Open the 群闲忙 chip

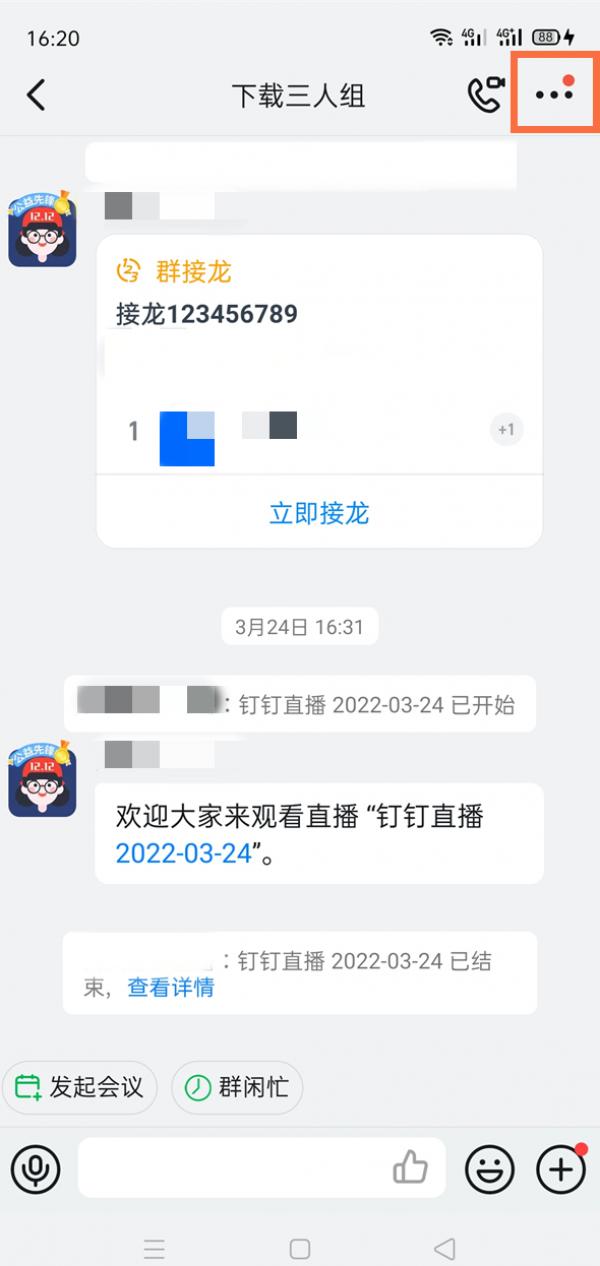point(237,1087)
